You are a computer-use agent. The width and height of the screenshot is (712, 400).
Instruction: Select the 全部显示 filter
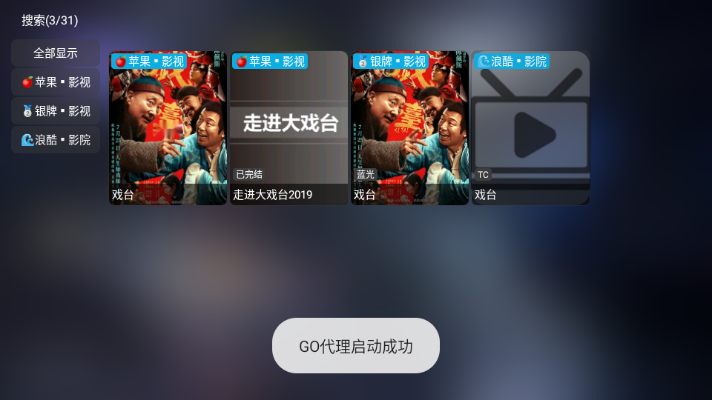tap(55, 53)
